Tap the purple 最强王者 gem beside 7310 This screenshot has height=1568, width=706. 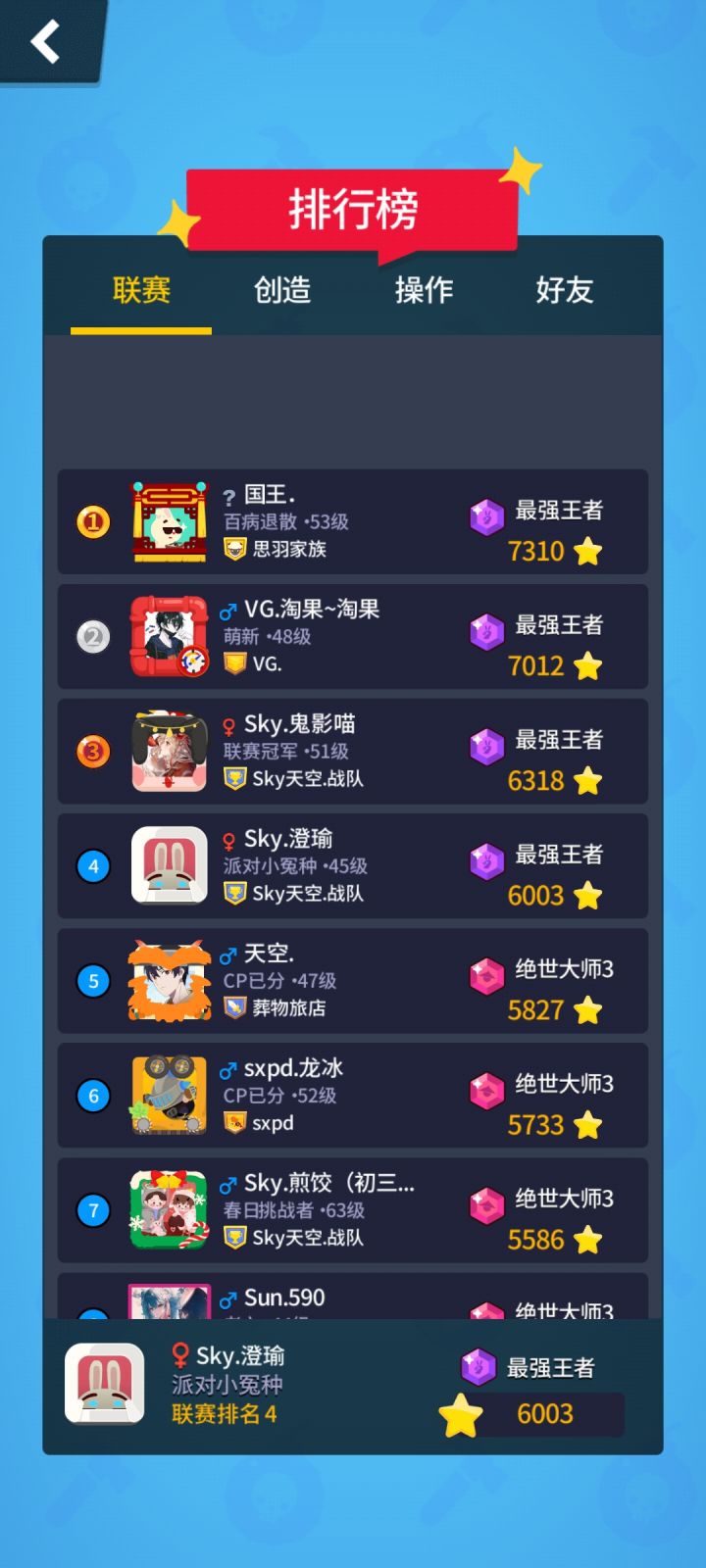tap(485, 511)
